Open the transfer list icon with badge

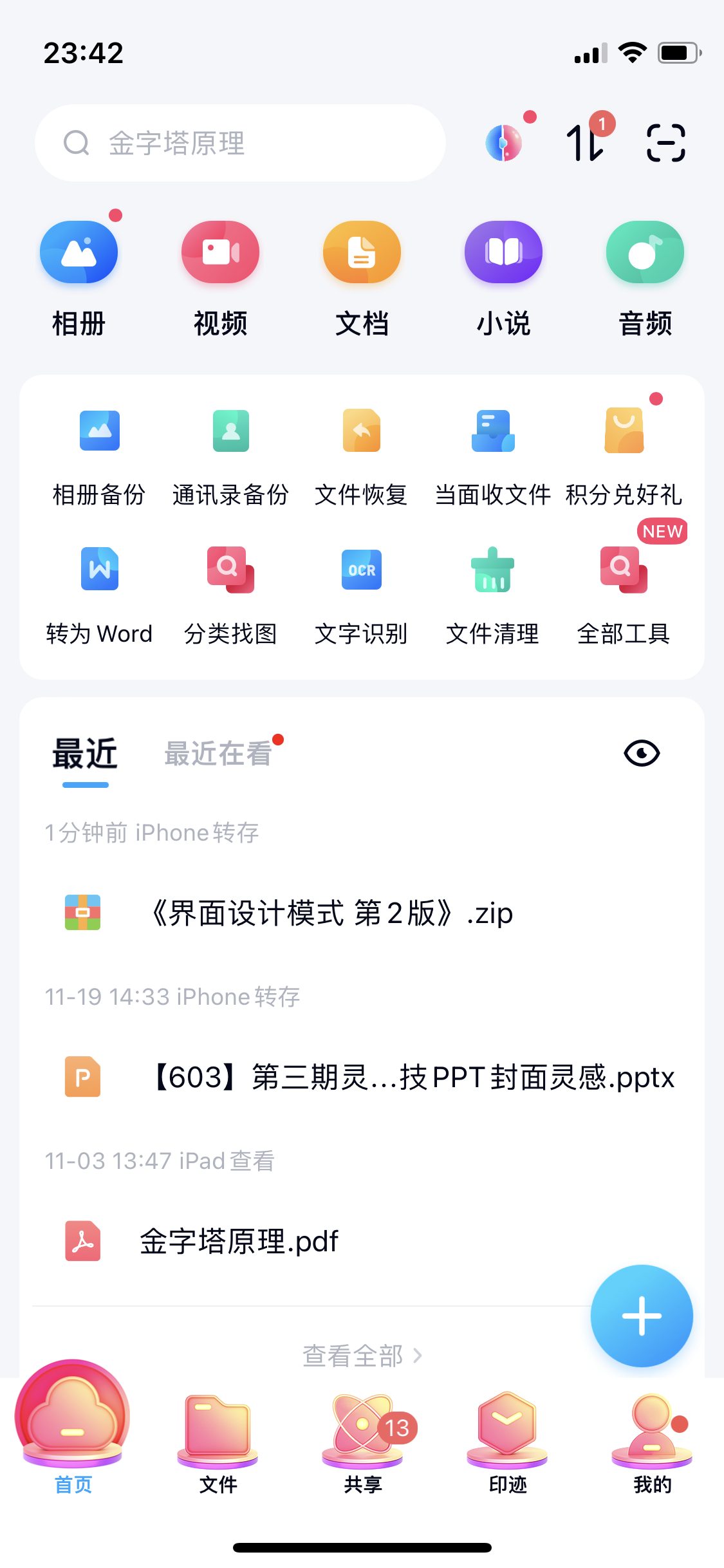pyautogui.click(x=586, y=142)
